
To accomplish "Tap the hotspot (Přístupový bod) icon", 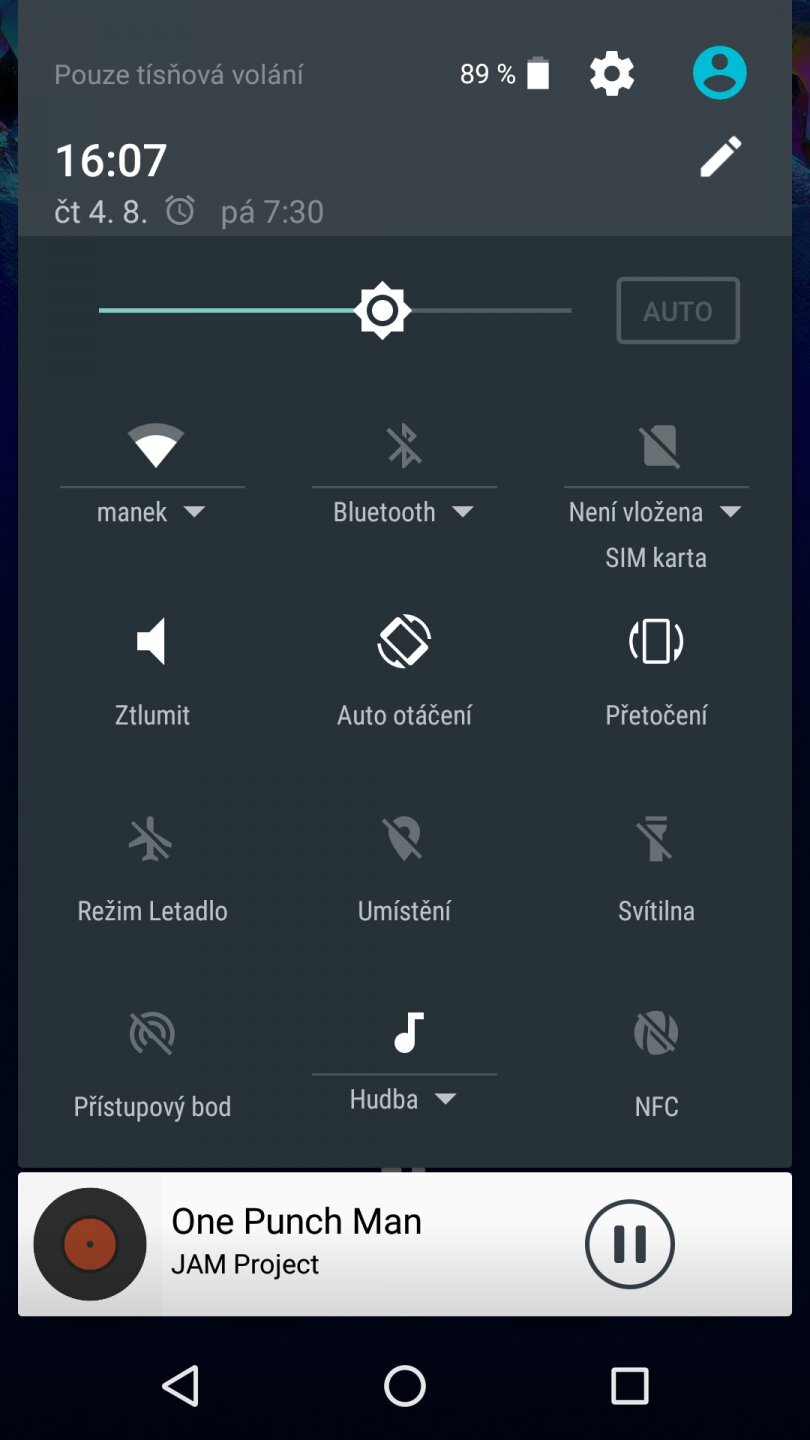I will click(152, 1031).
